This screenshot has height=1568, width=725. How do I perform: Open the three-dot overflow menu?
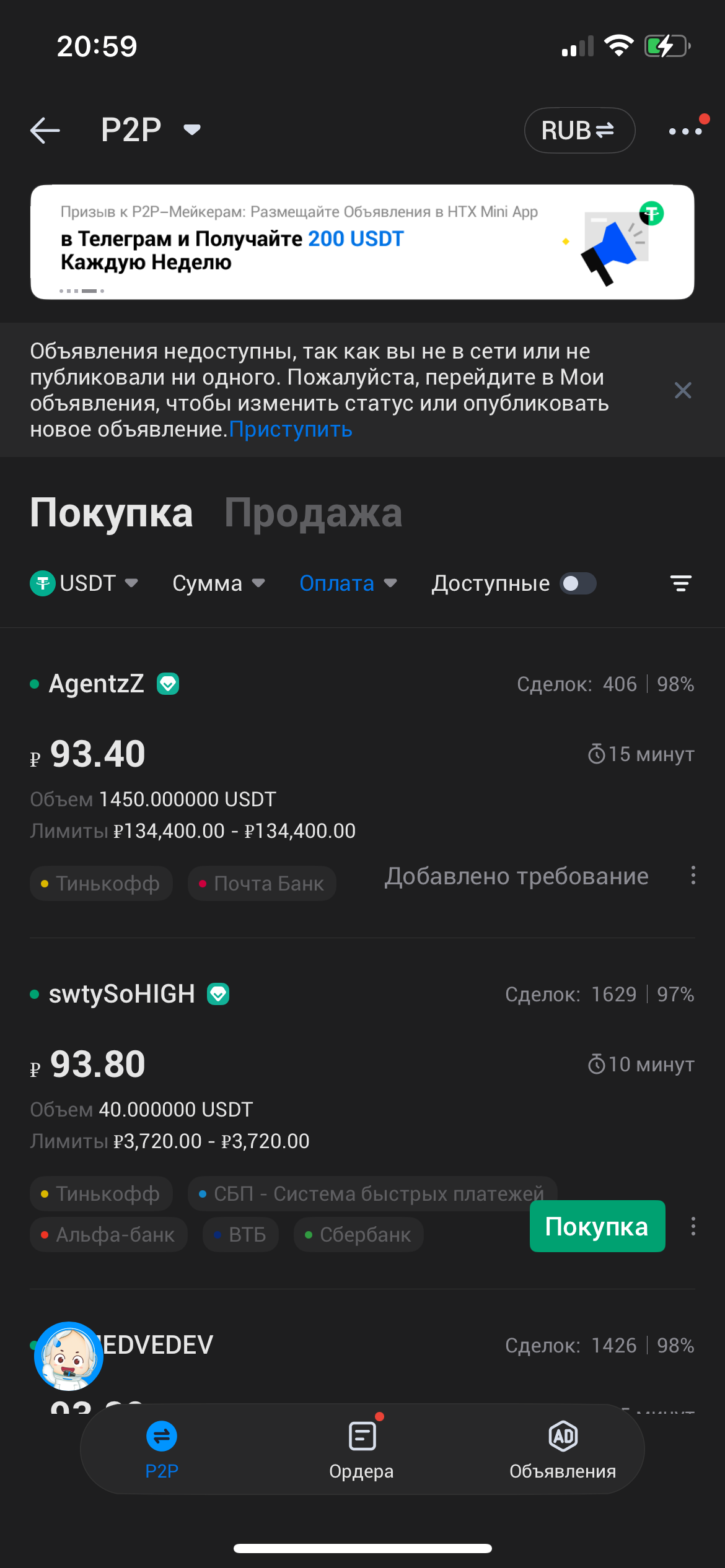point(685,131)
